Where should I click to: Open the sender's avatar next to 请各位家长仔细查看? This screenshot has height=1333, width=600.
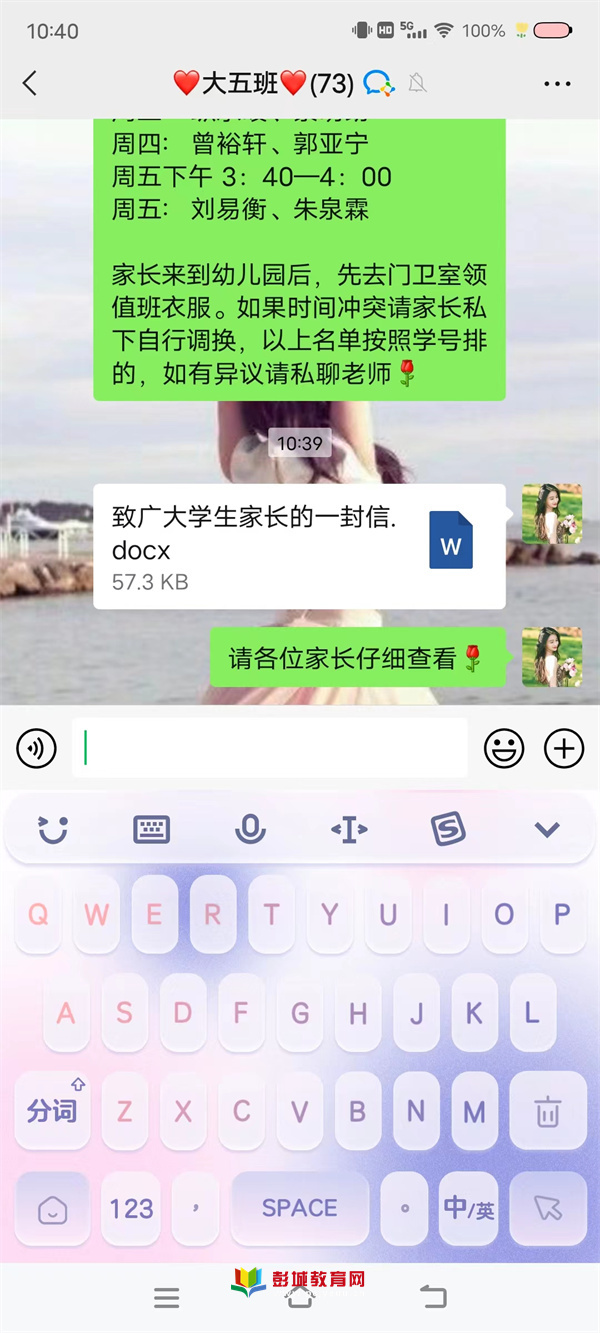[551, 656]
